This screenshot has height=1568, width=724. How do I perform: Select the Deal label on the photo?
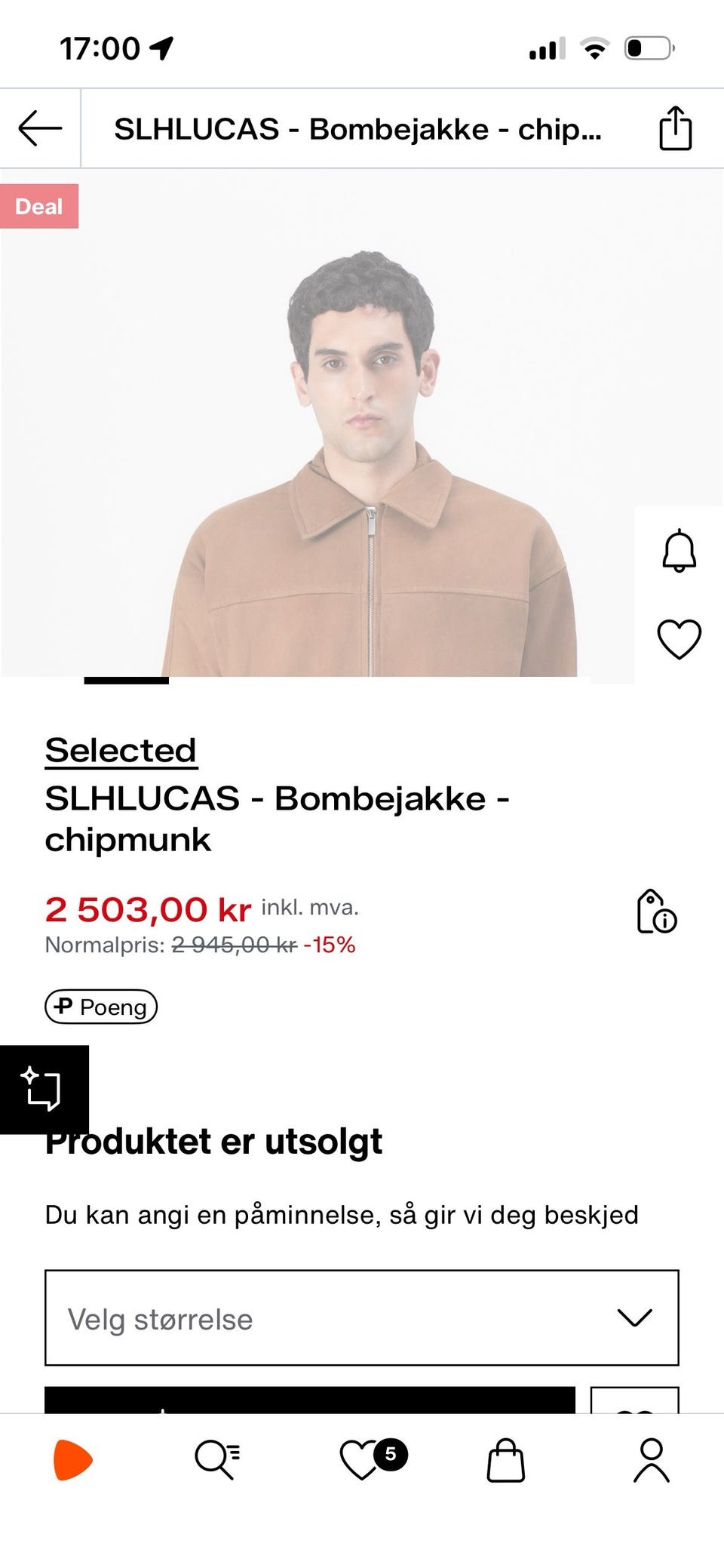point(40,206)
